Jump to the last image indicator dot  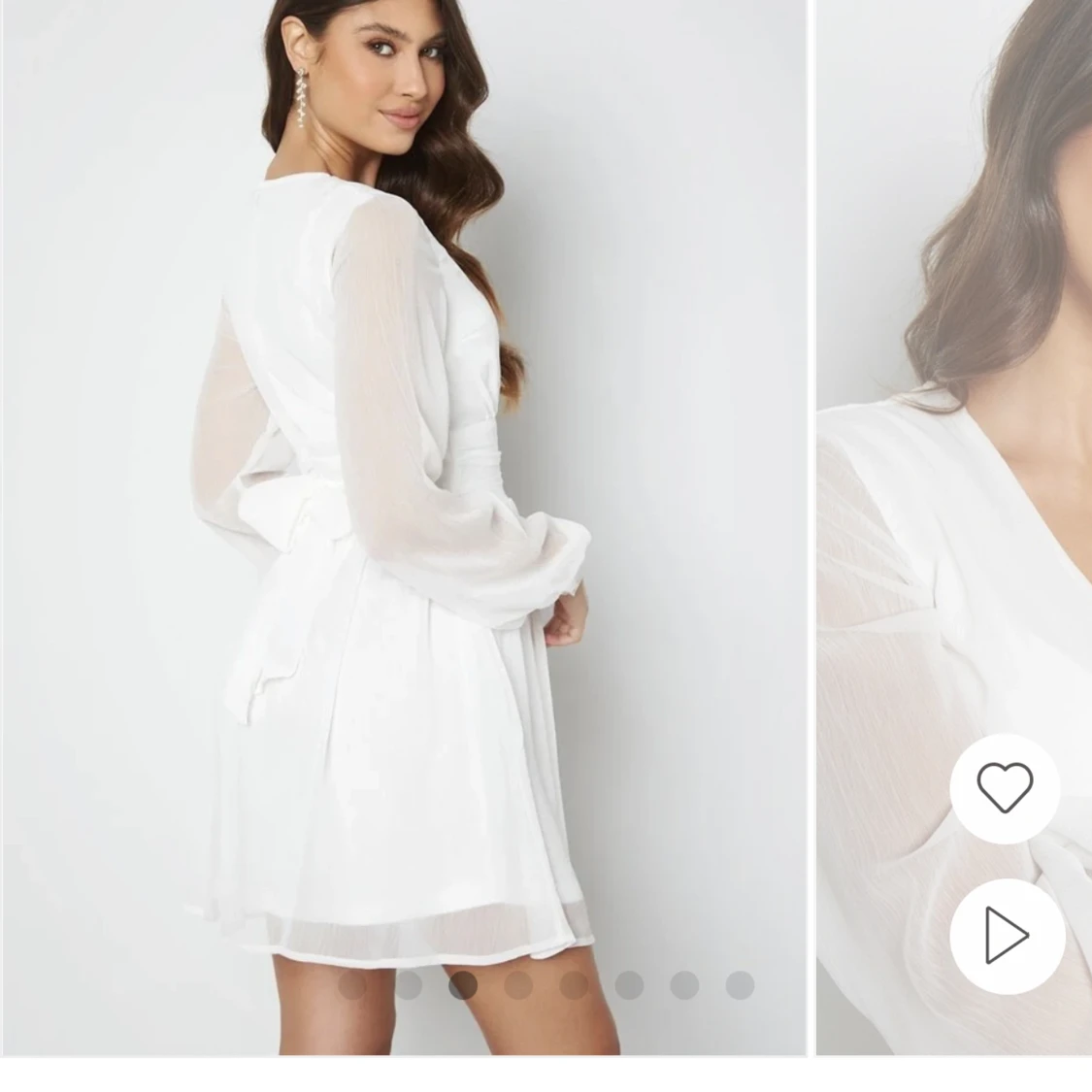[740, 985]
